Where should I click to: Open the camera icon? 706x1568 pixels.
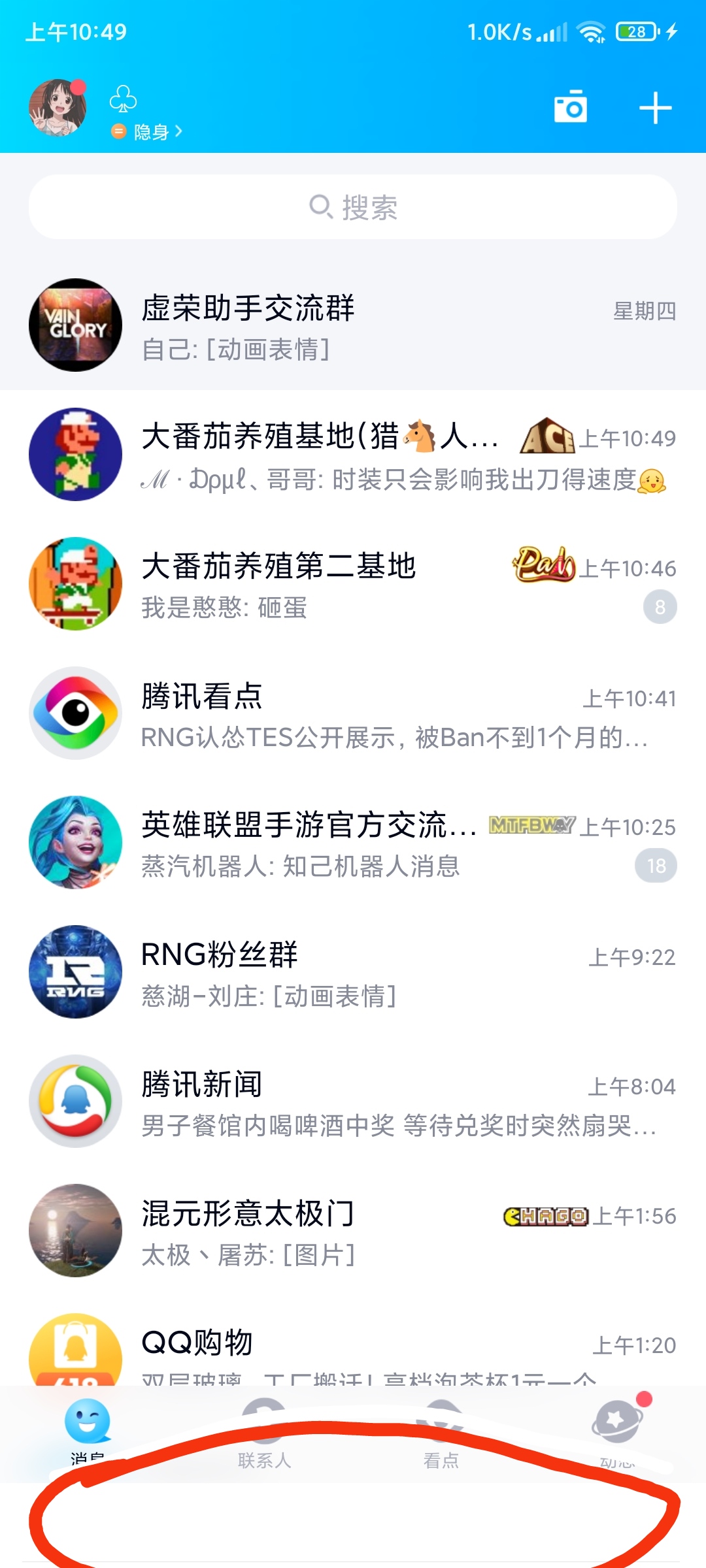(x=570, y=108)
